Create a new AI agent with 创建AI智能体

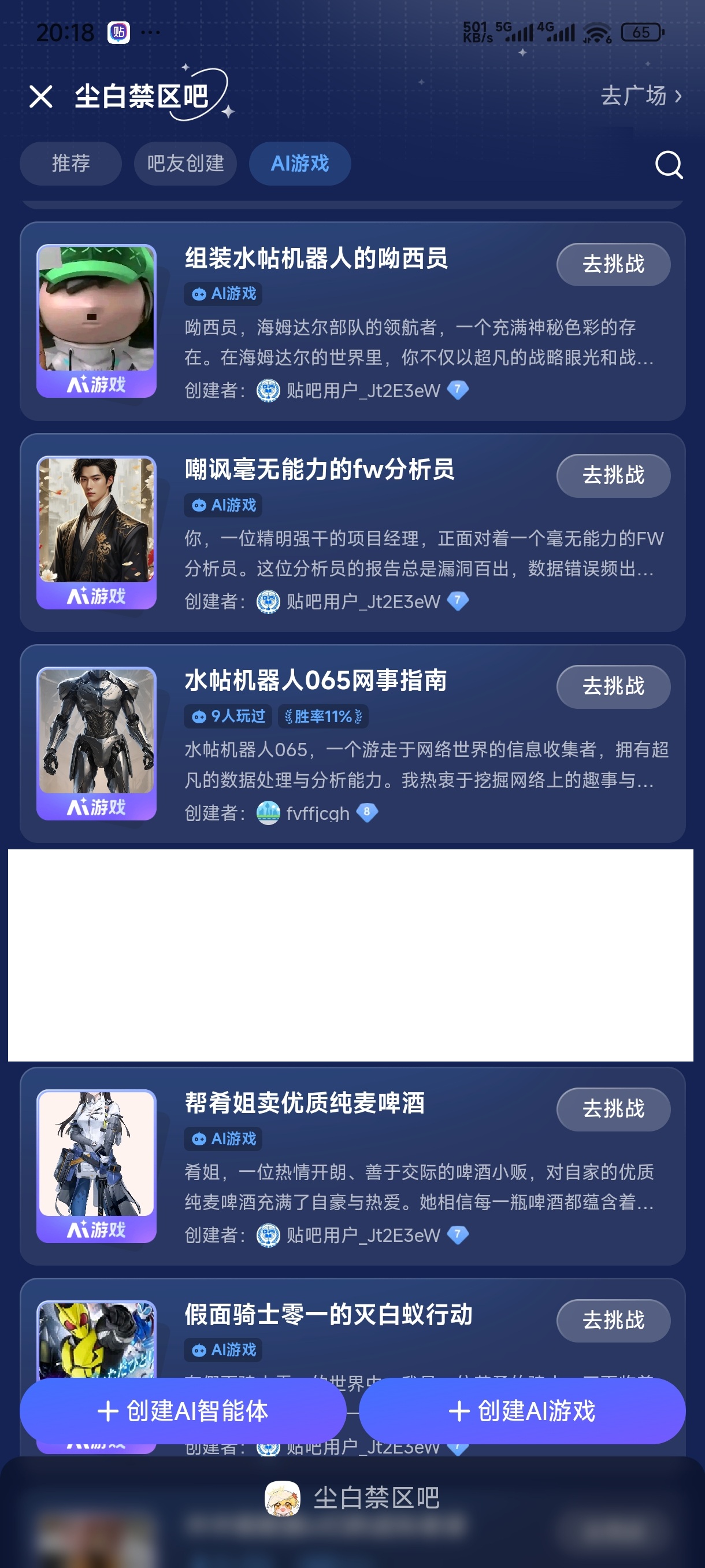[183, 1410]
